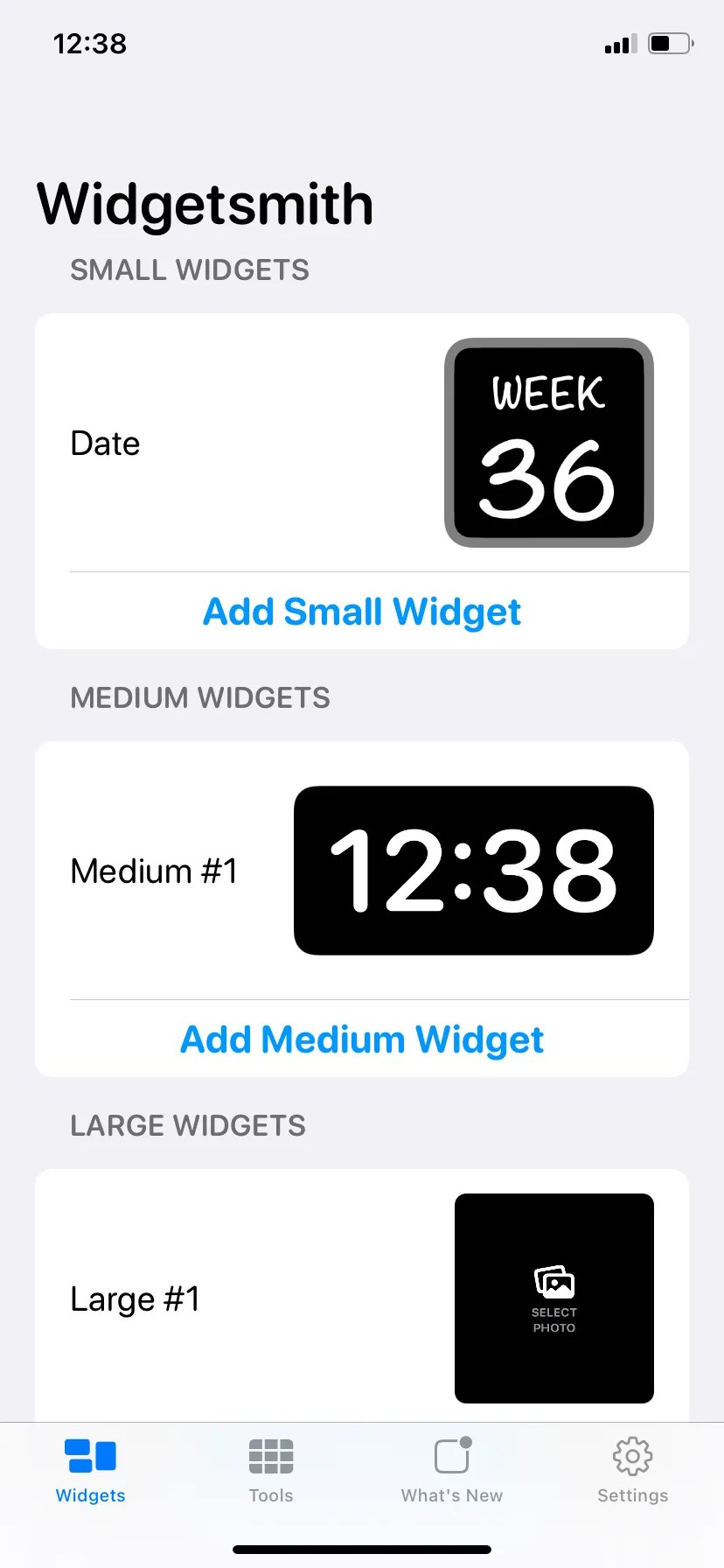Tap the Widgetsmith title heading
Viewport: 724px width, 1568px height.
(204, 203)
